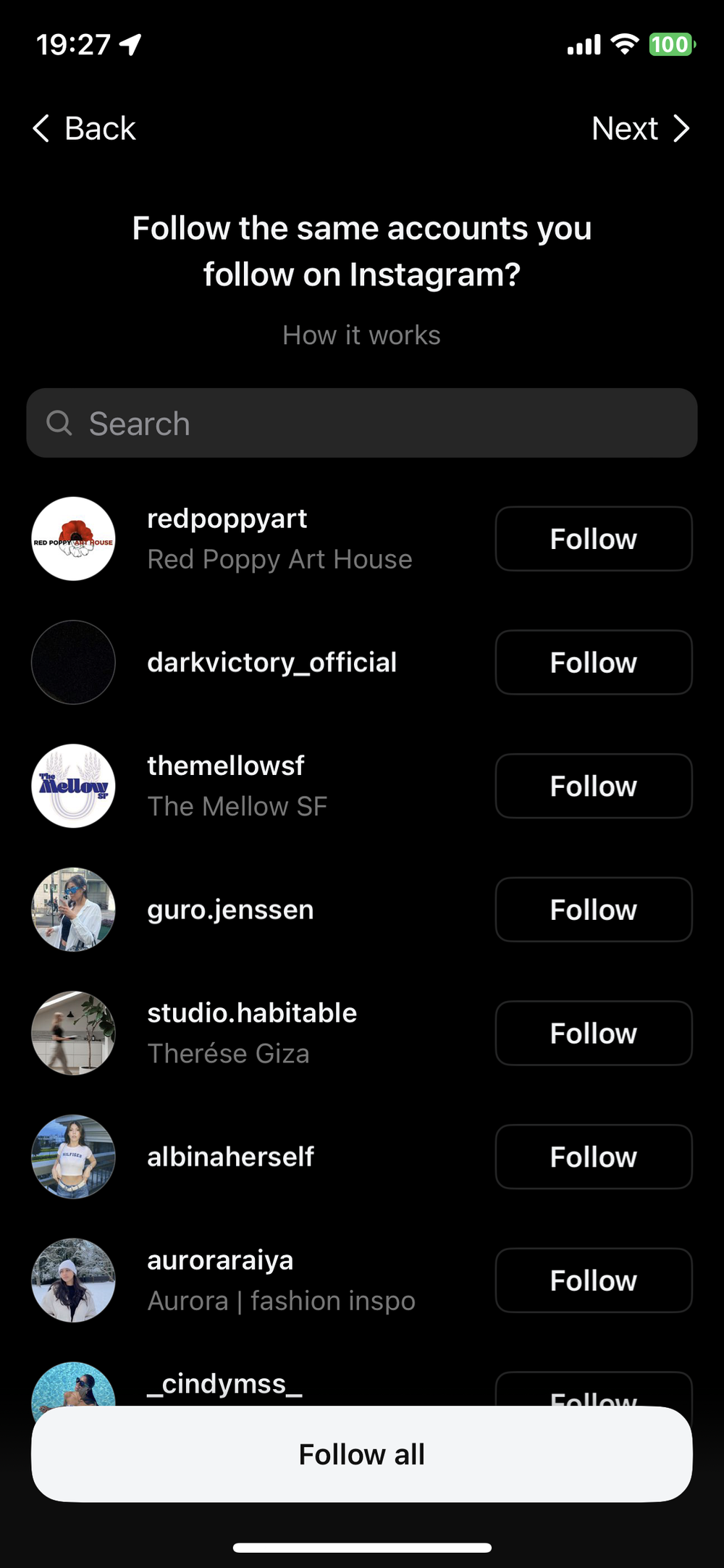Follow auroraraiya

[593, 1280]
